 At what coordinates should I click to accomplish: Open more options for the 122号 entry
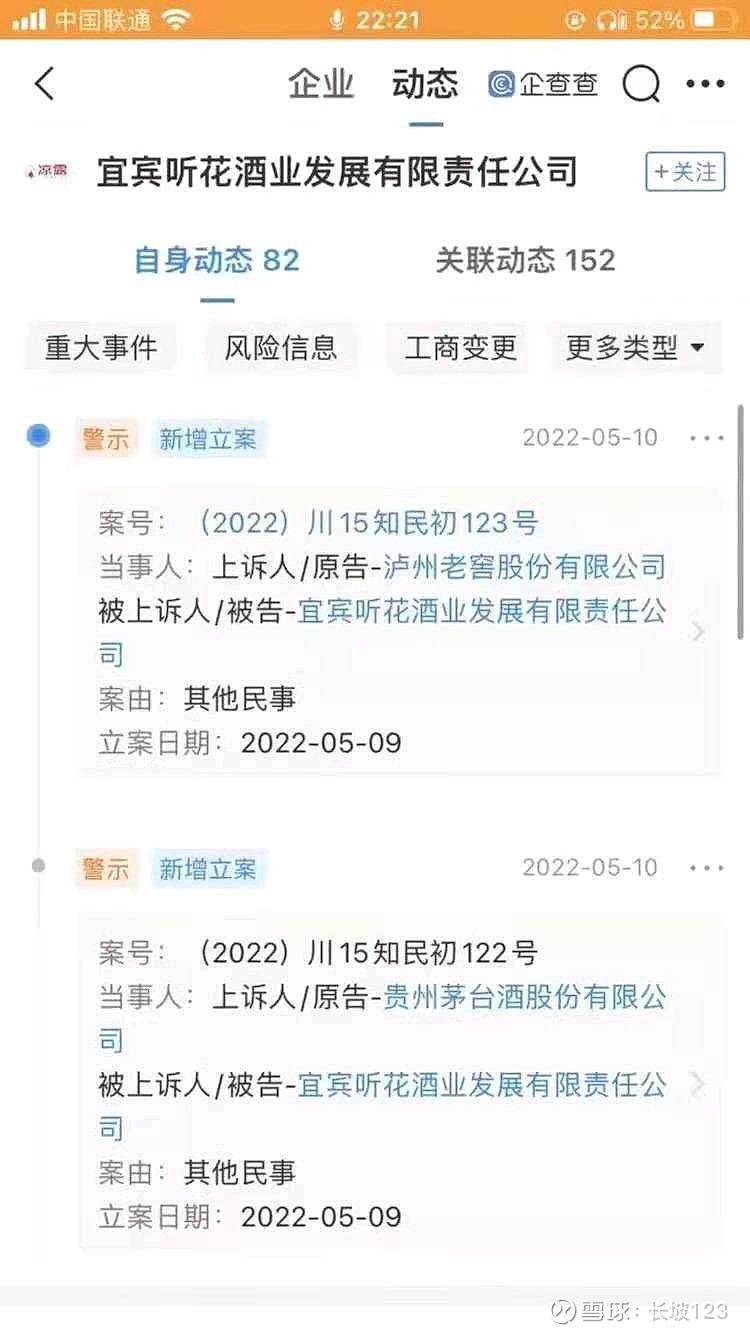(x=707, y=868)
